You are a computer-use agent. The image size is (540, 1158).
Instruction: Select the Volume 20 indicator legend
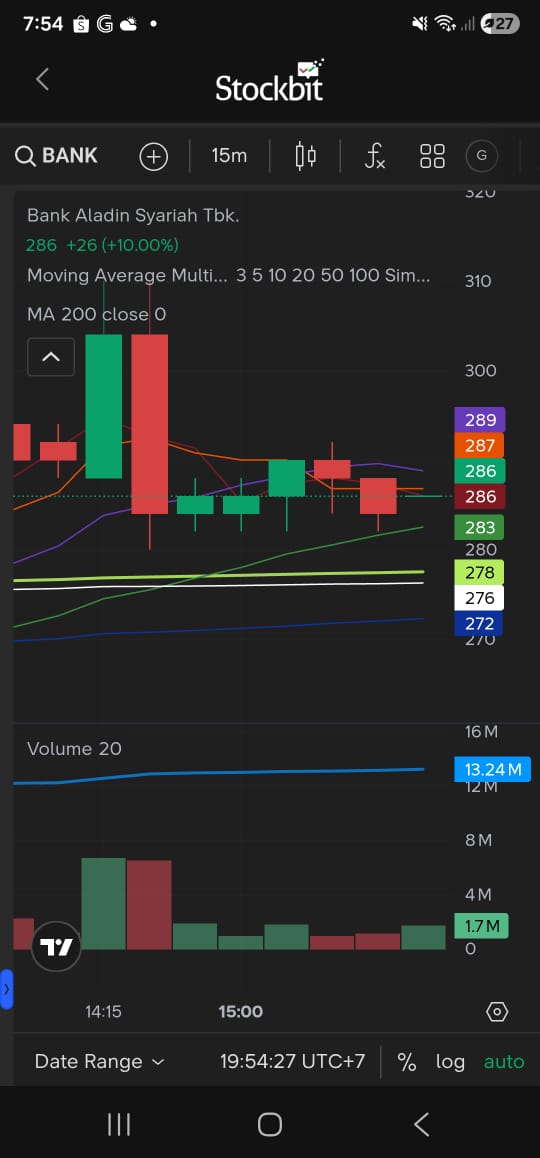click(74, 749)
